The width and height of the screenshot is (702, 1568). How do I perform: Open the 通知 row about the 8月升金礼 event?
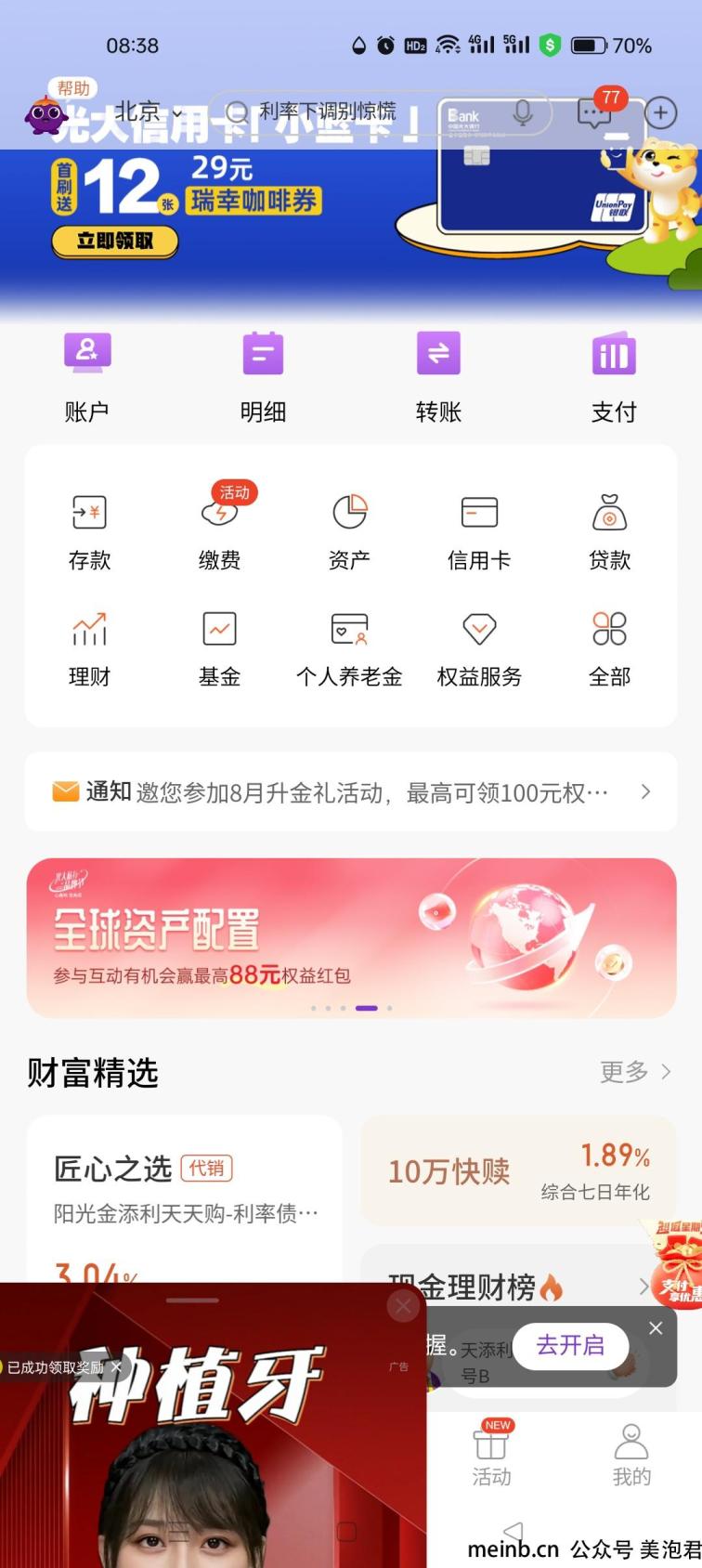350,791
